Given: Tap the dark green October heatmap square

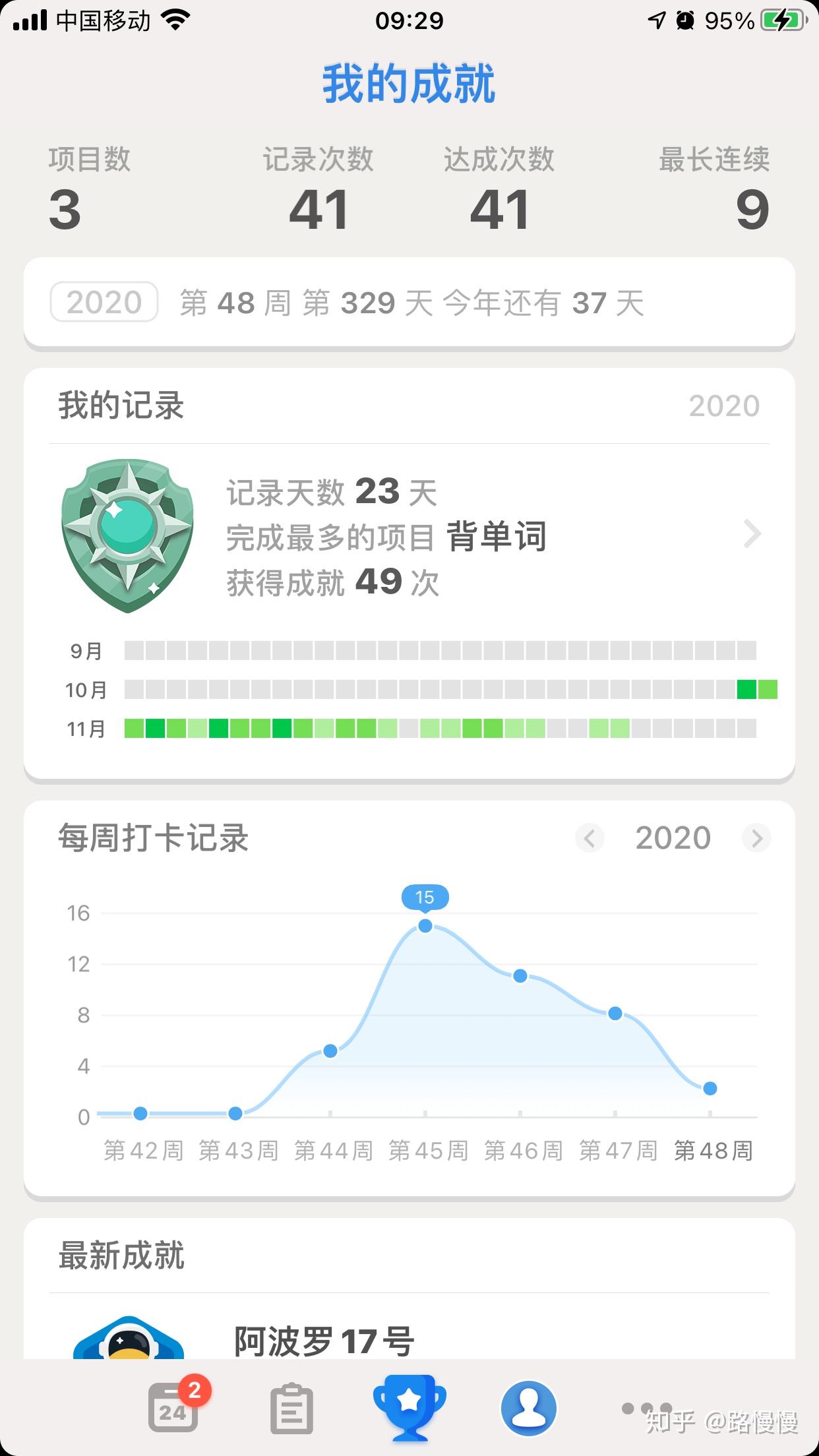Looking at the screenshot, I should point(747,690).
